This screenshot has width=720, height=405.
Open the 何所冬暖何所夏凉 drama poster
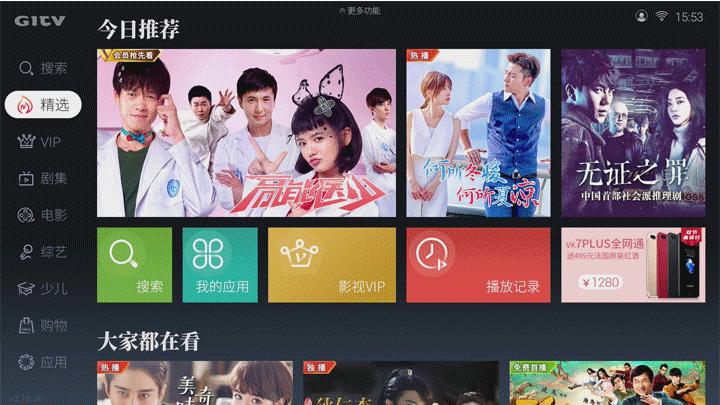pos(477,132)
